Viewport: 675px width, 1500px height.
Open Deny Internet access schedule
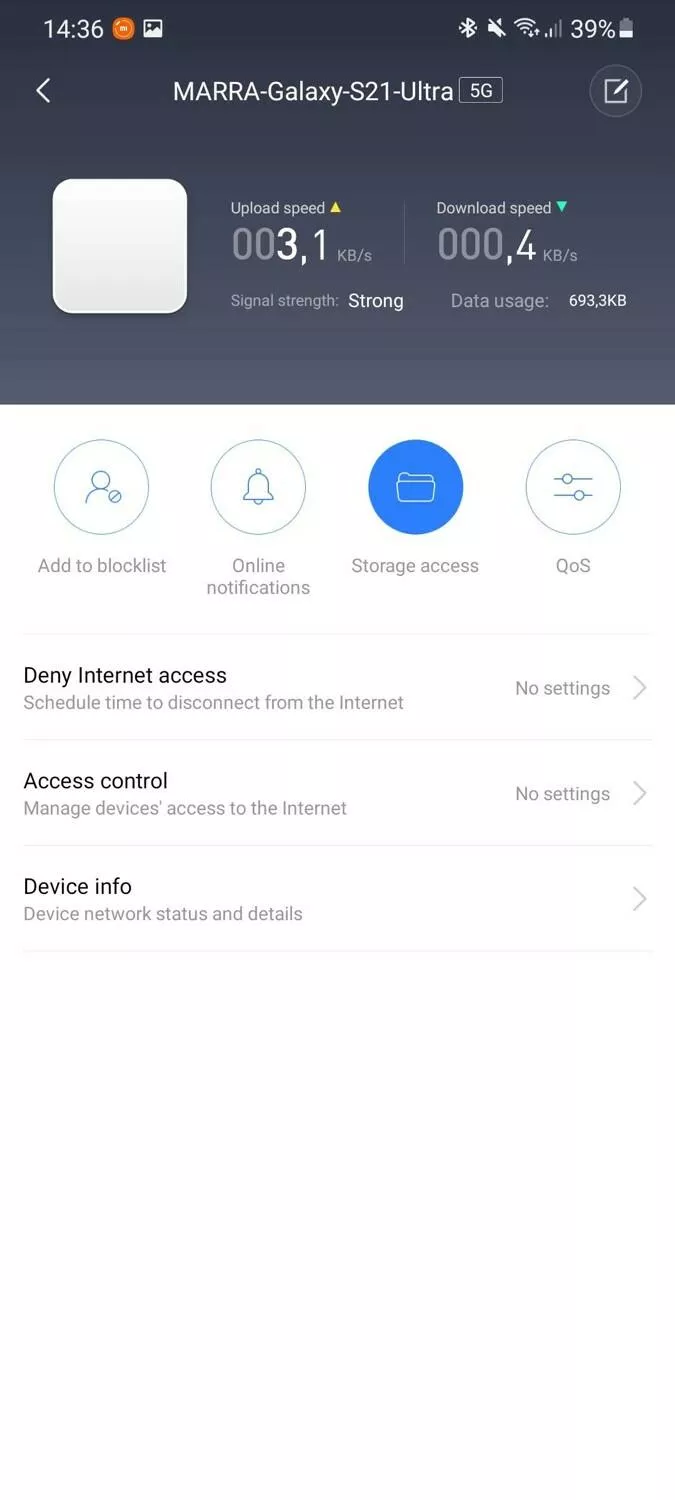point(337,688)
